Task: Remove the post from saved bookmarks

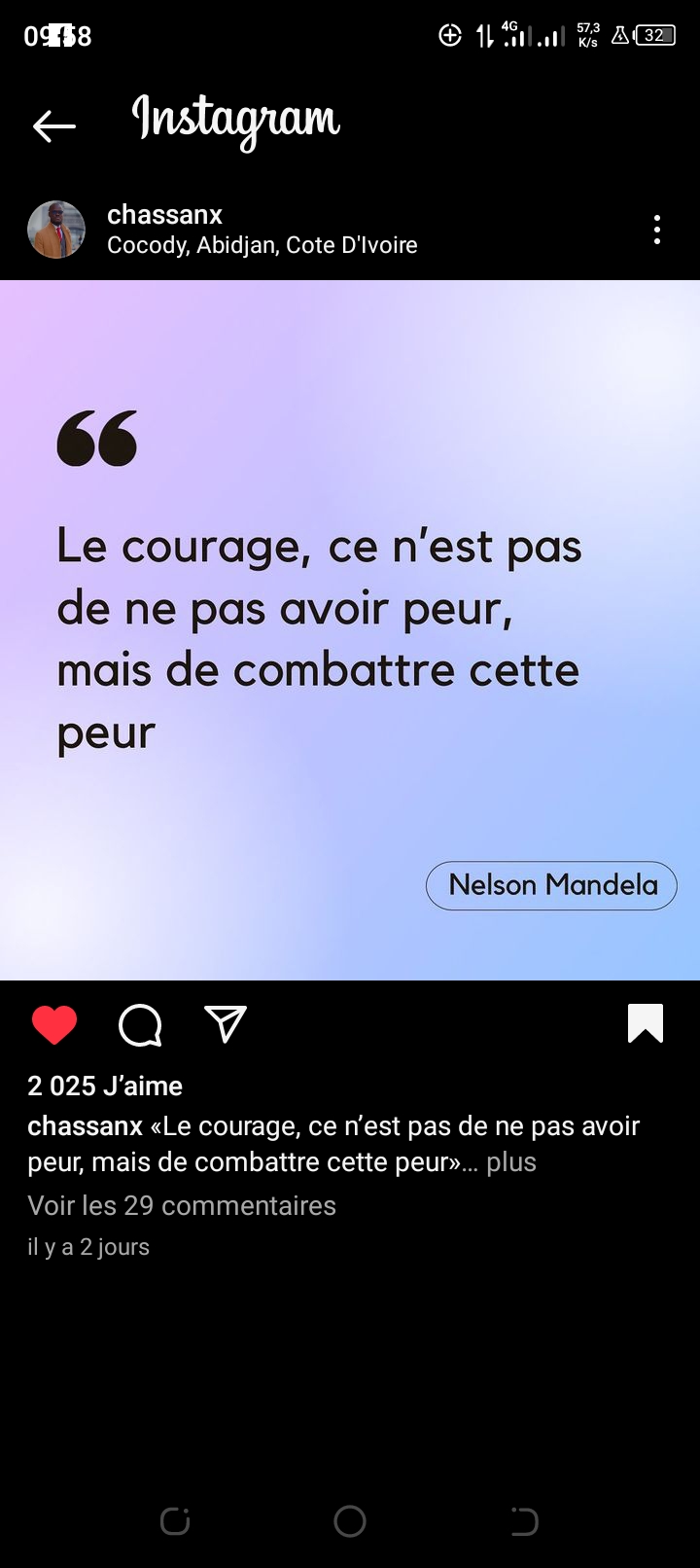Action: (646, 1023)
